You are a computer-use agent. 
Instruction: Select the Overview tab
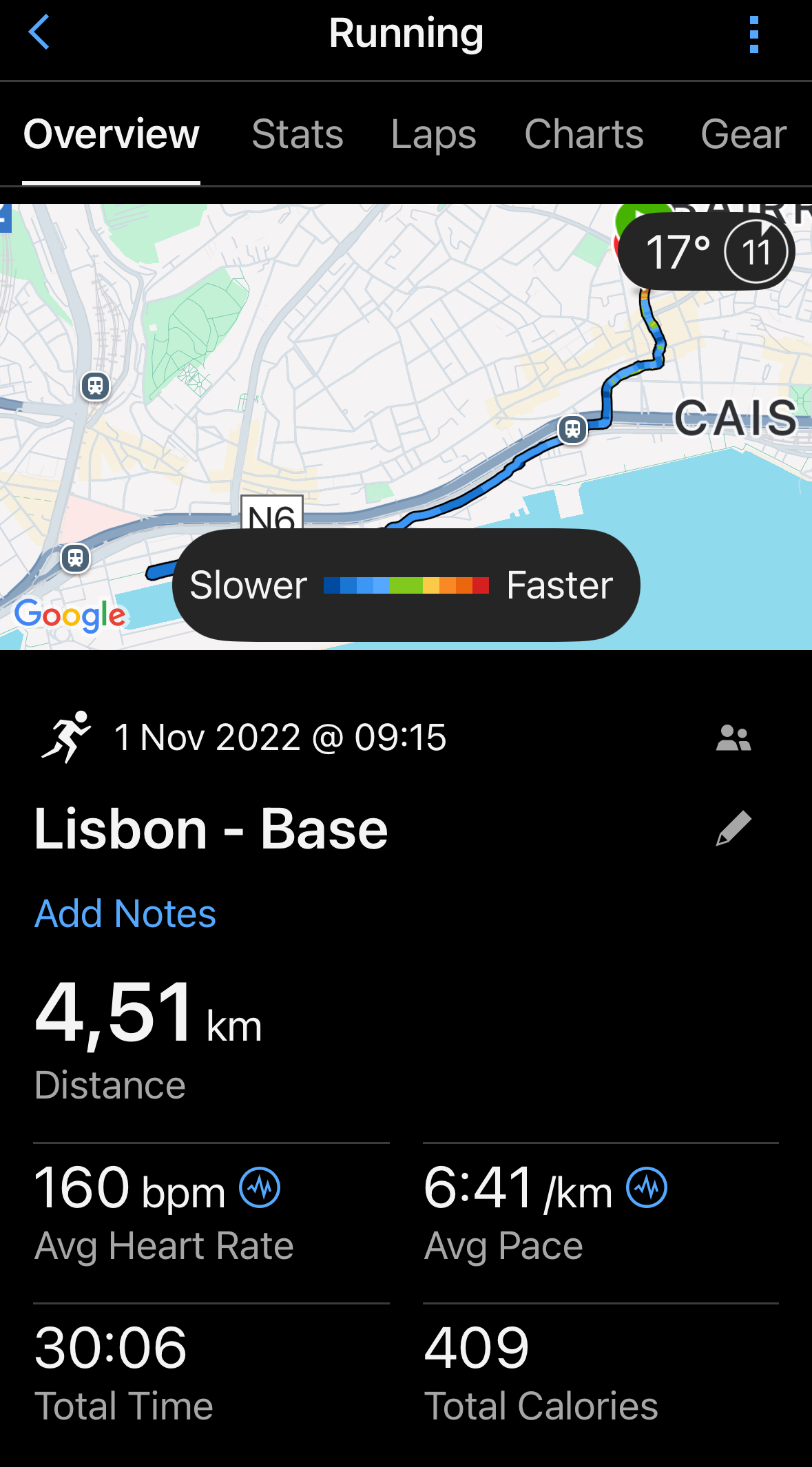(112, 134)
